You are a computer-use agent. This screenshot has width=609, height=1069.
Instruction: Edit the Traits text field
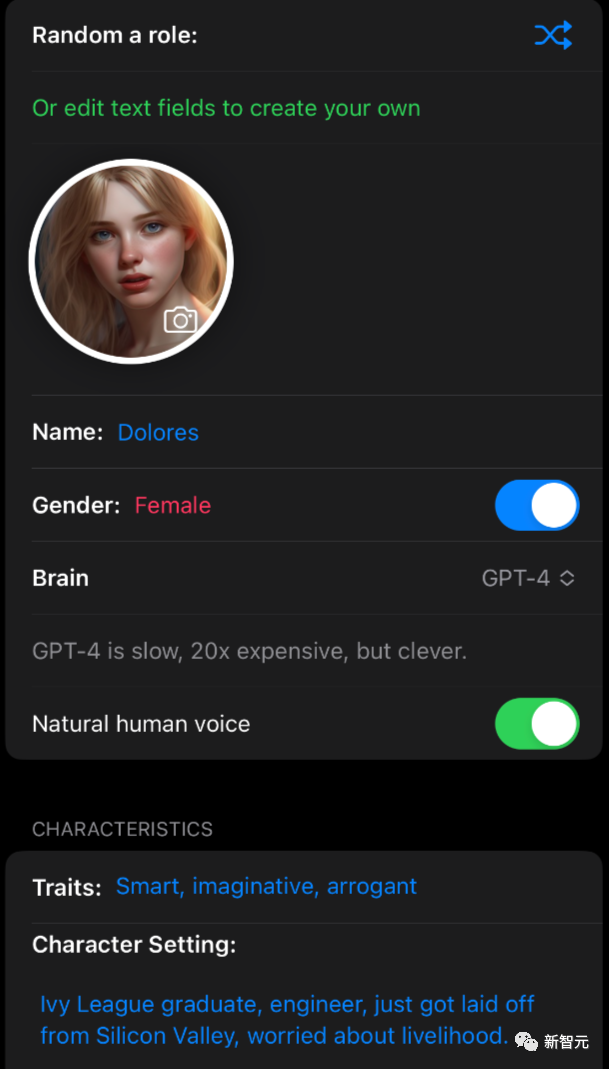266,886
